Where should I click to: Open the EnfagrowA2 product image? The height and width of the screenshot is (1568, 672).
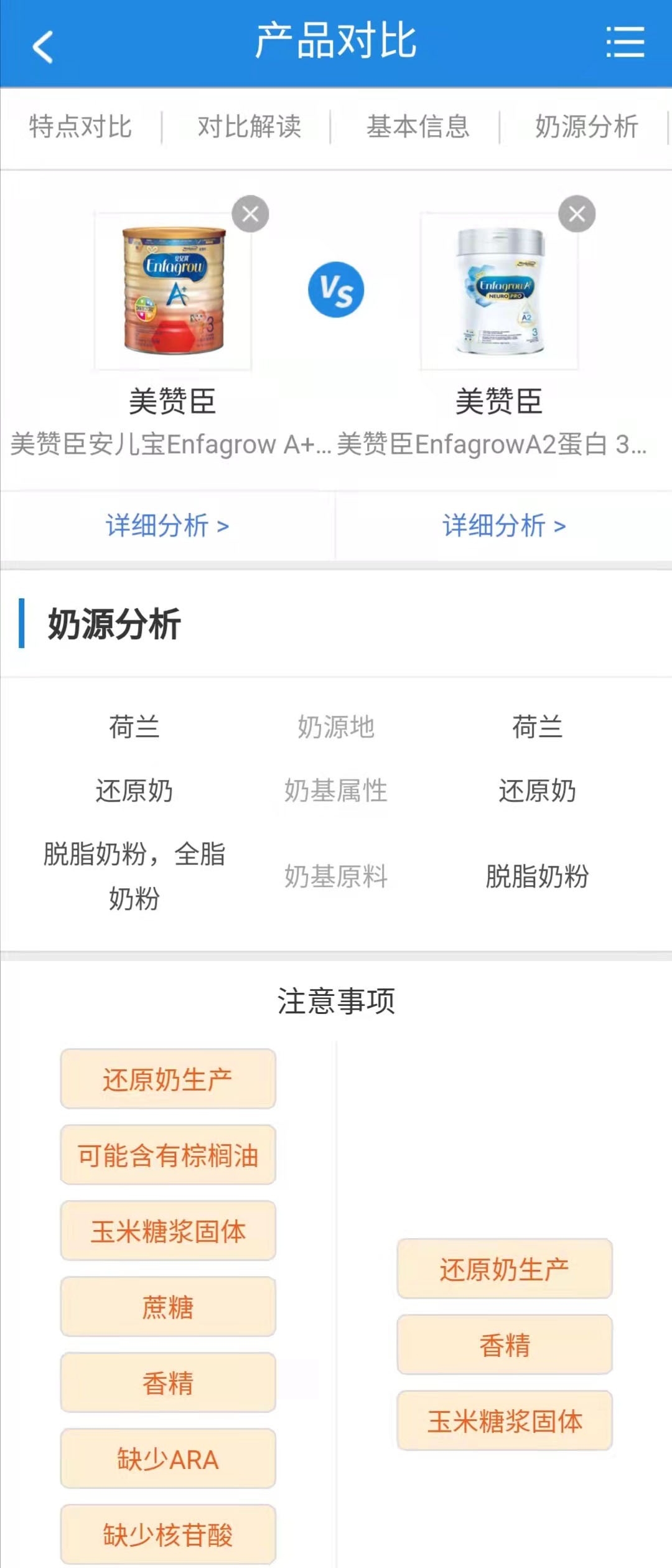click(499, 291)
